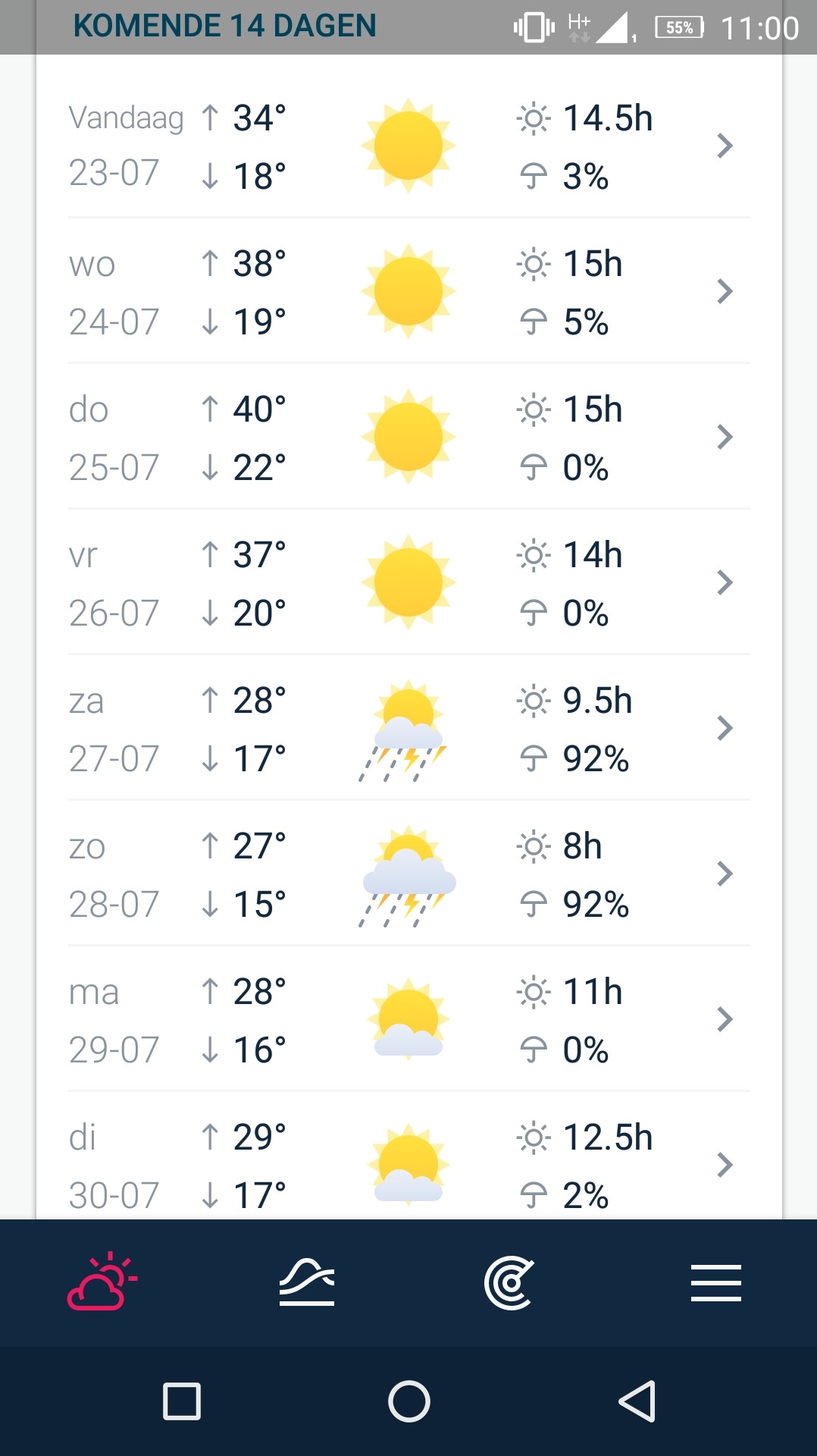Open Tuesday 30-07 forecast row
Screen dimensions: 817x1456
pyautogui.click(x=409, y=1164)
